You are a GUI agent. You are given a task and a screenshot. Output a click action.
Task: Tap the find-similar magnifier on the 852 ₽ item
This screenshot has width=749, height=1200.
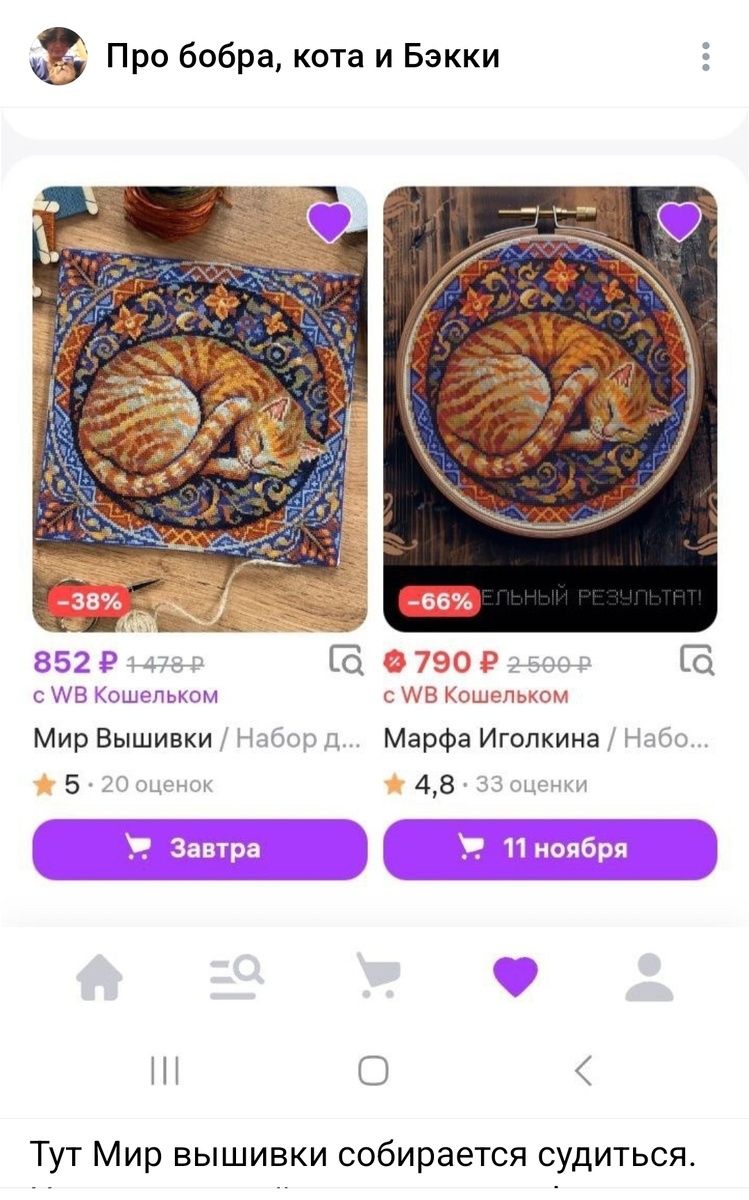344,659
